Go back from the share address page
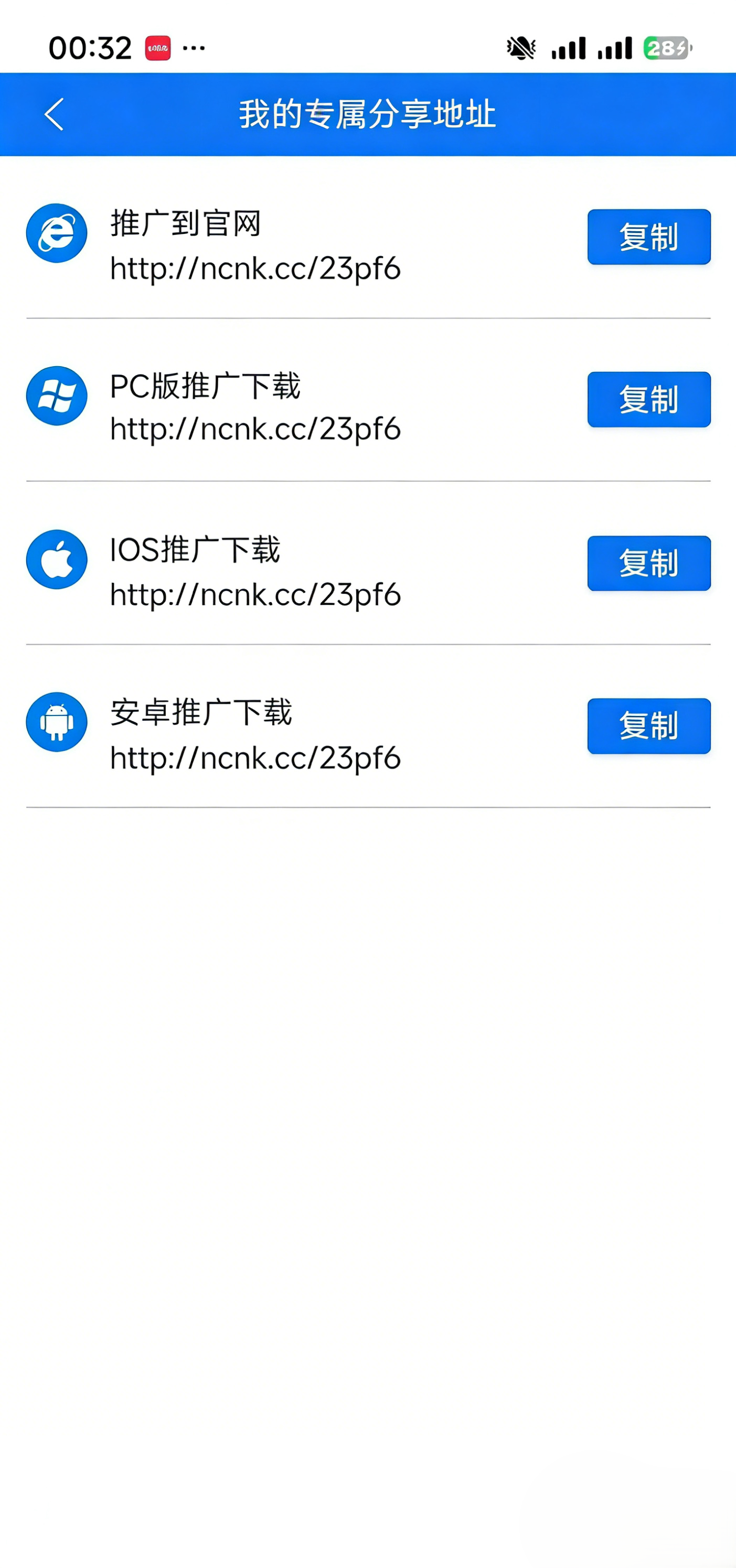This screenshot has height=1568, width=736. pos(54,114)
